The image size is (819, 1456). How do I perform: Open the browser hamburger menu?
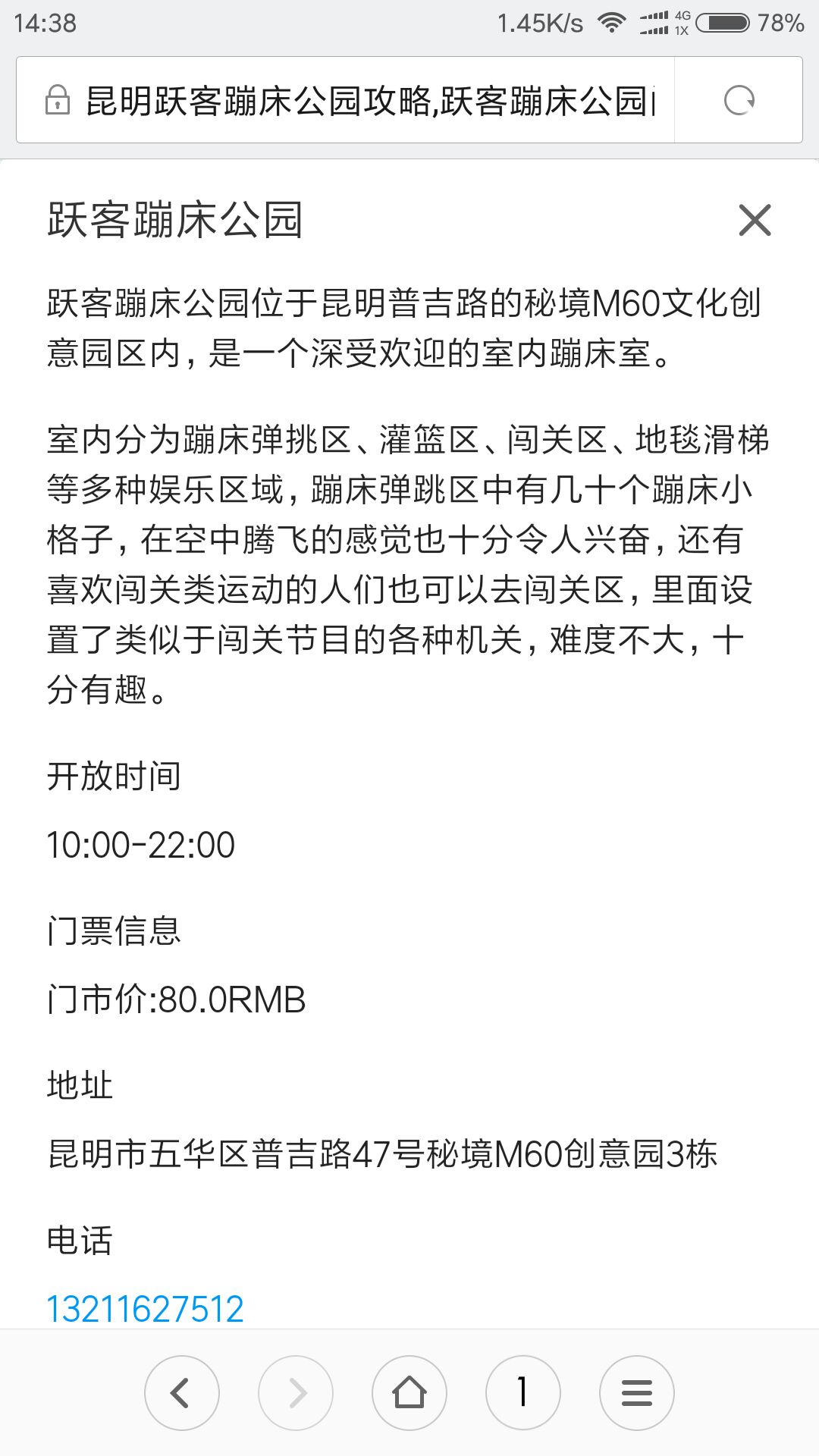point(637,1392)
